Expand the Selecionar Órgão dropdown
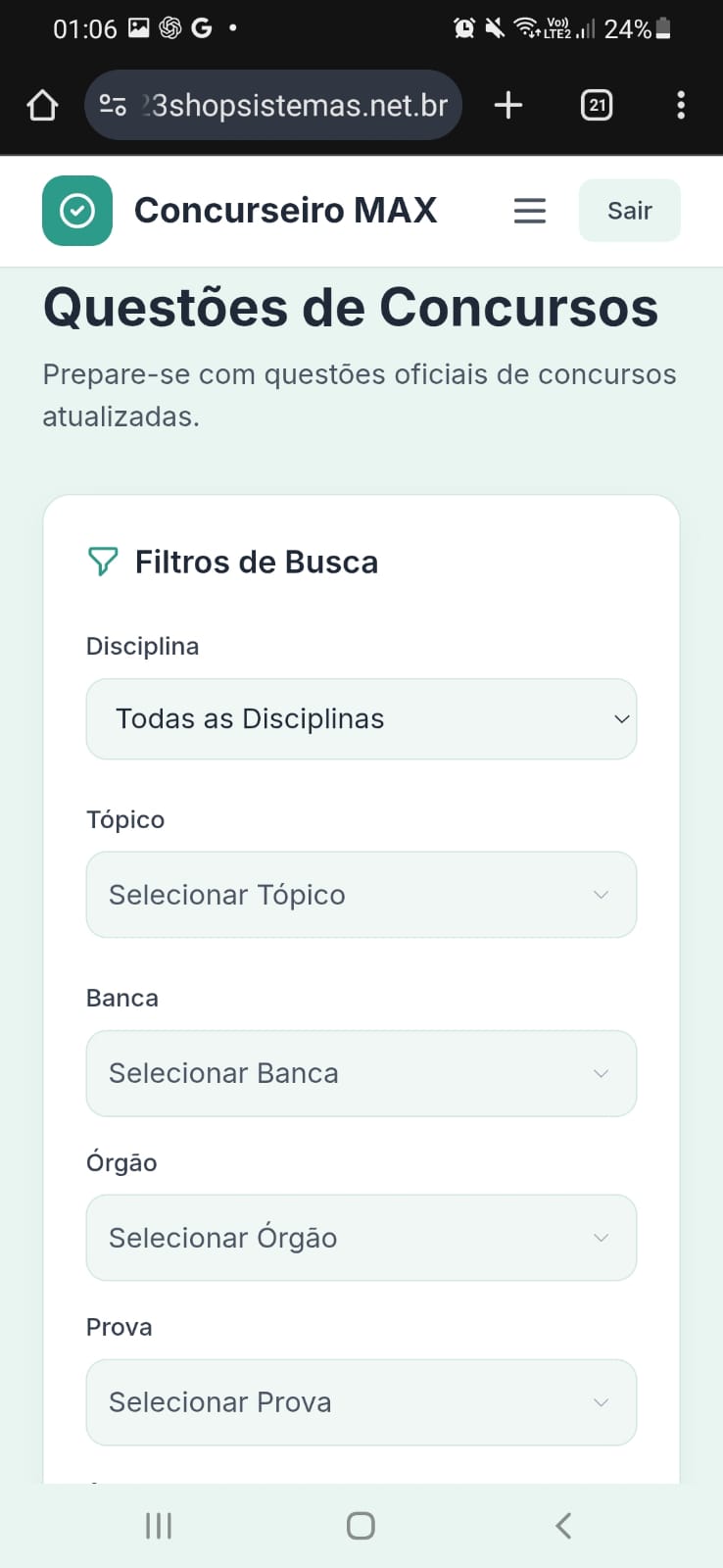Image resolution: width=723 pixels, height=1568 pixels. coord(361,1237)
